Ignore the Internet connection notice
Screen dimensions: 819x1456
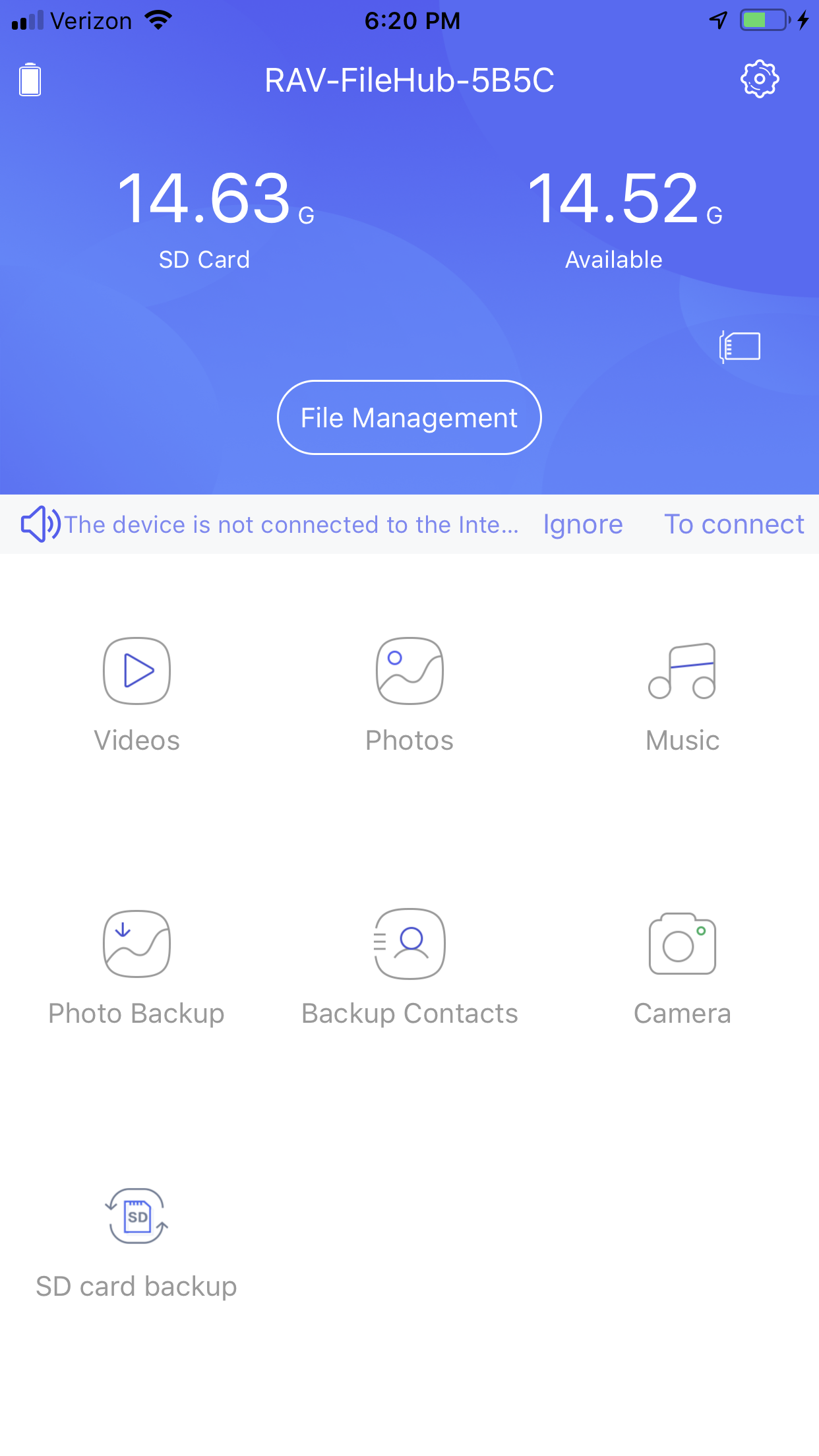coord(583,524)
